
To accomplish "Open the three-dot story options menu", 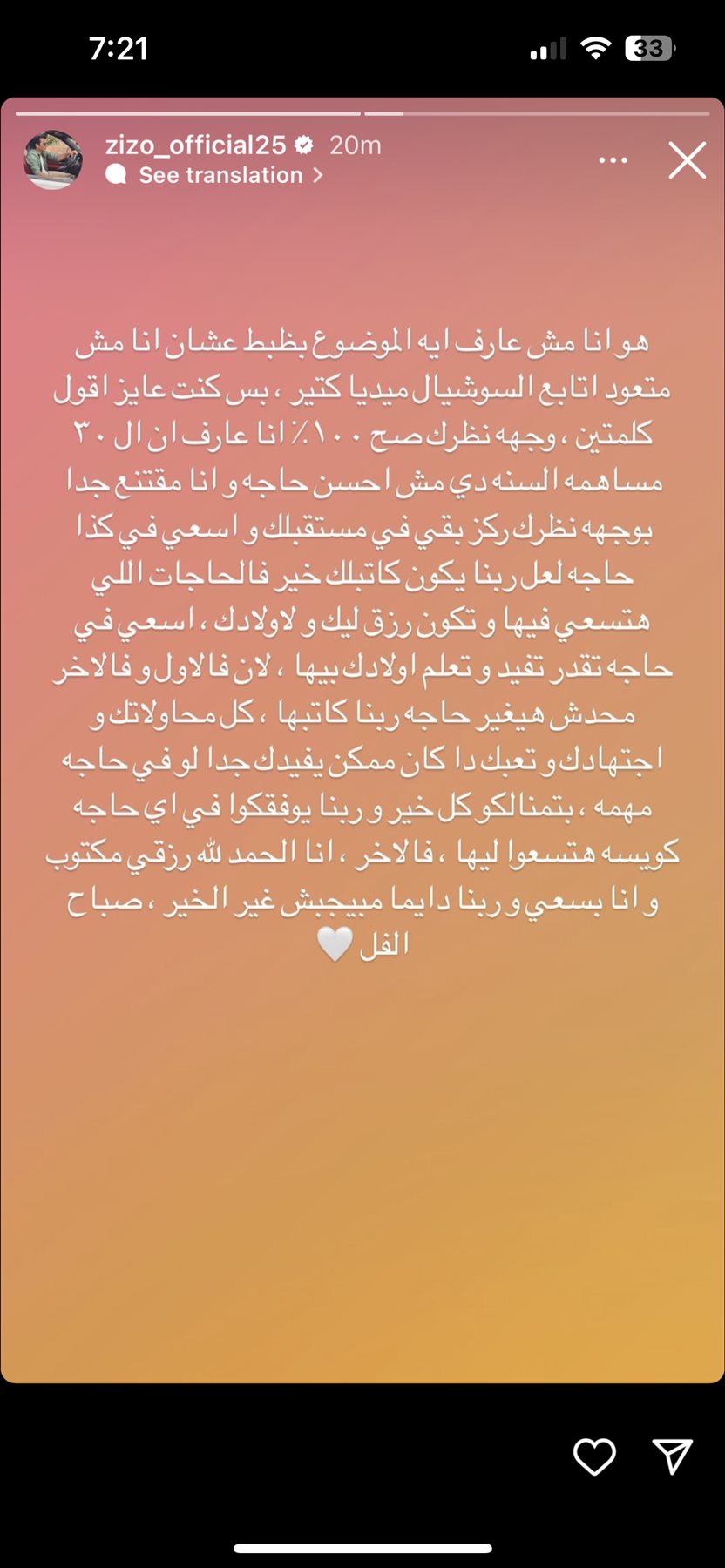I will 613,160.
